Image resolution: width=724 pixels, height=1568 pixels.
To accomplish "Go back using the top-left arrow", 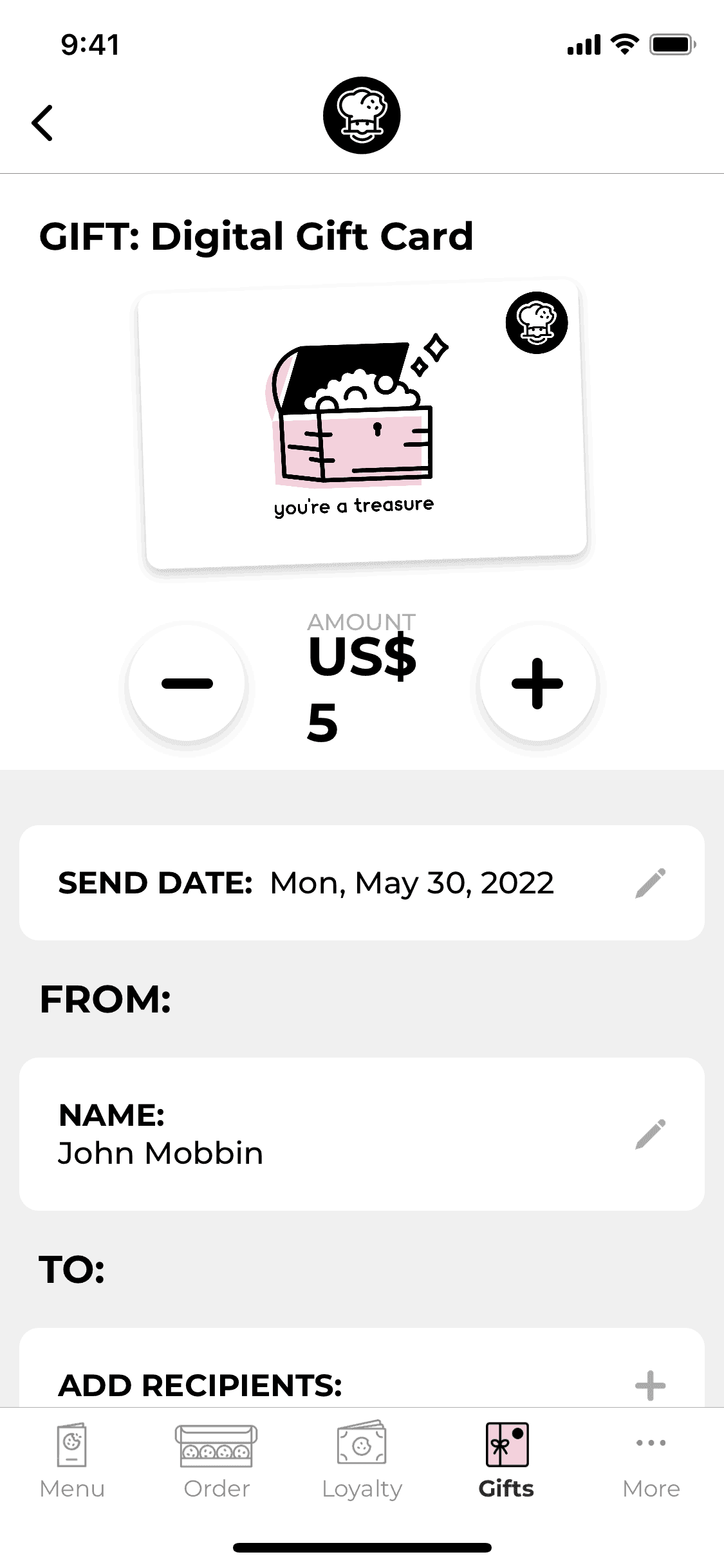I will (x=42, y=122).
